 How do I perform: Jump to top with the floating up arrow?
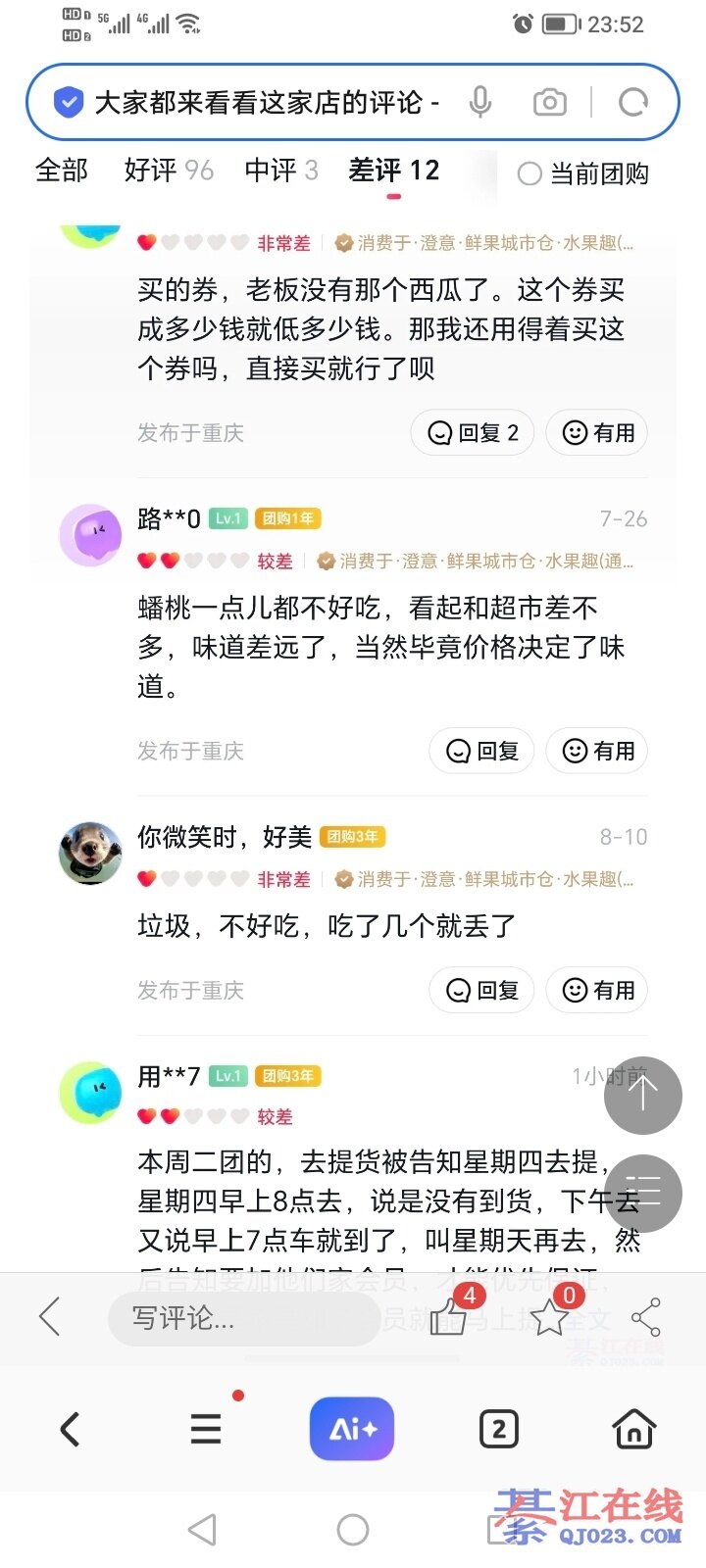coord(642,1095)
